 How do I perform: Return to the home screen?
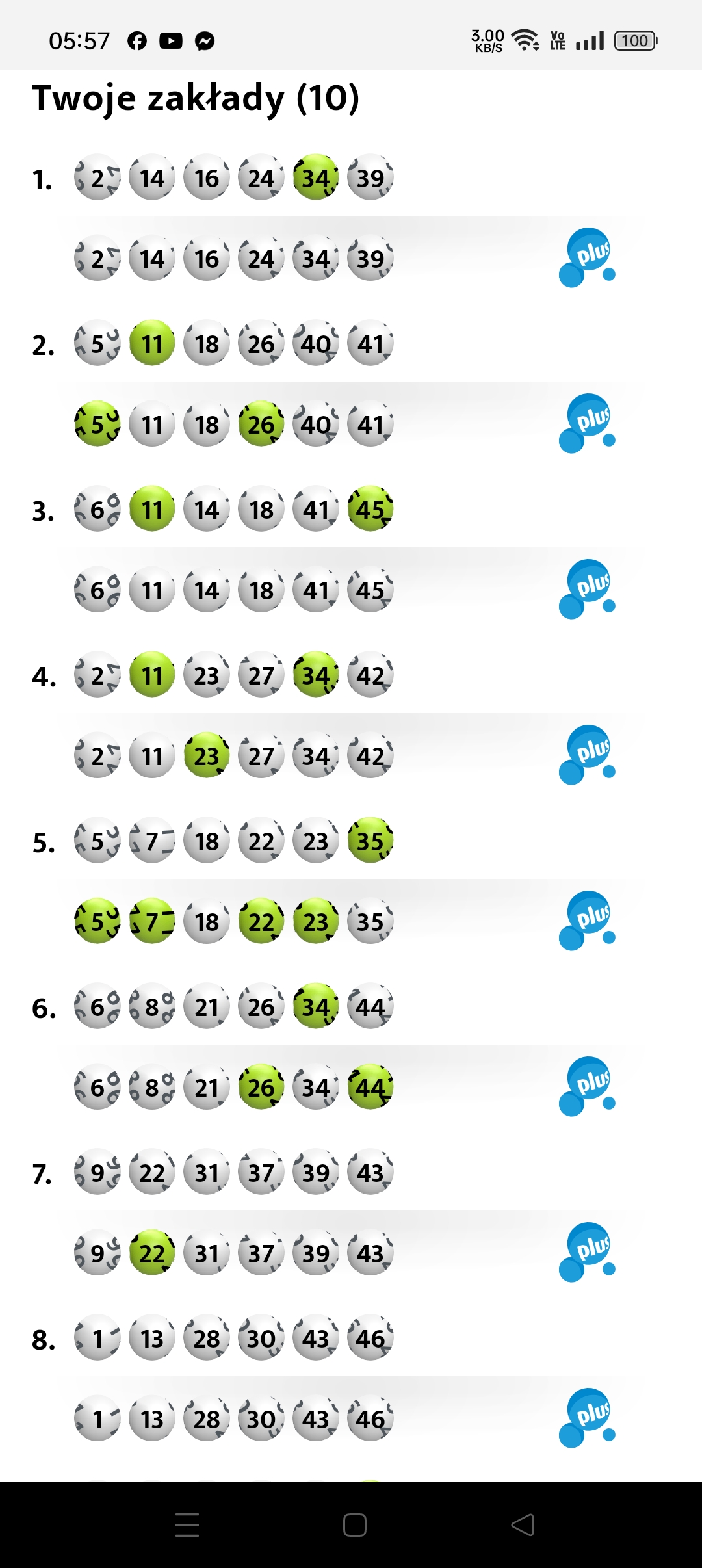(x=354, y=1524)
